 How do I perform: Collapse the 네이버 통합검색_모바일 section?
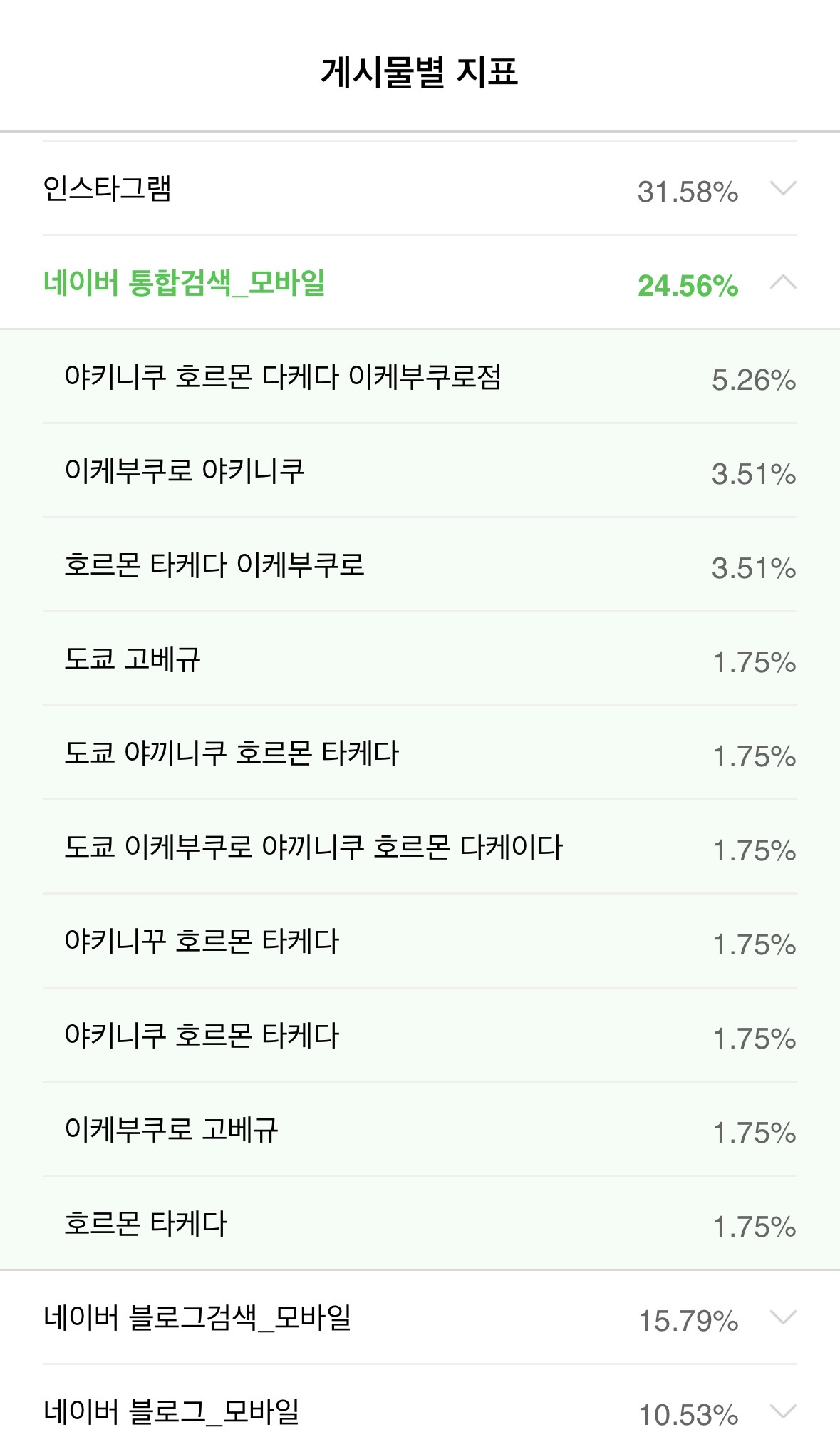point(782,283)
